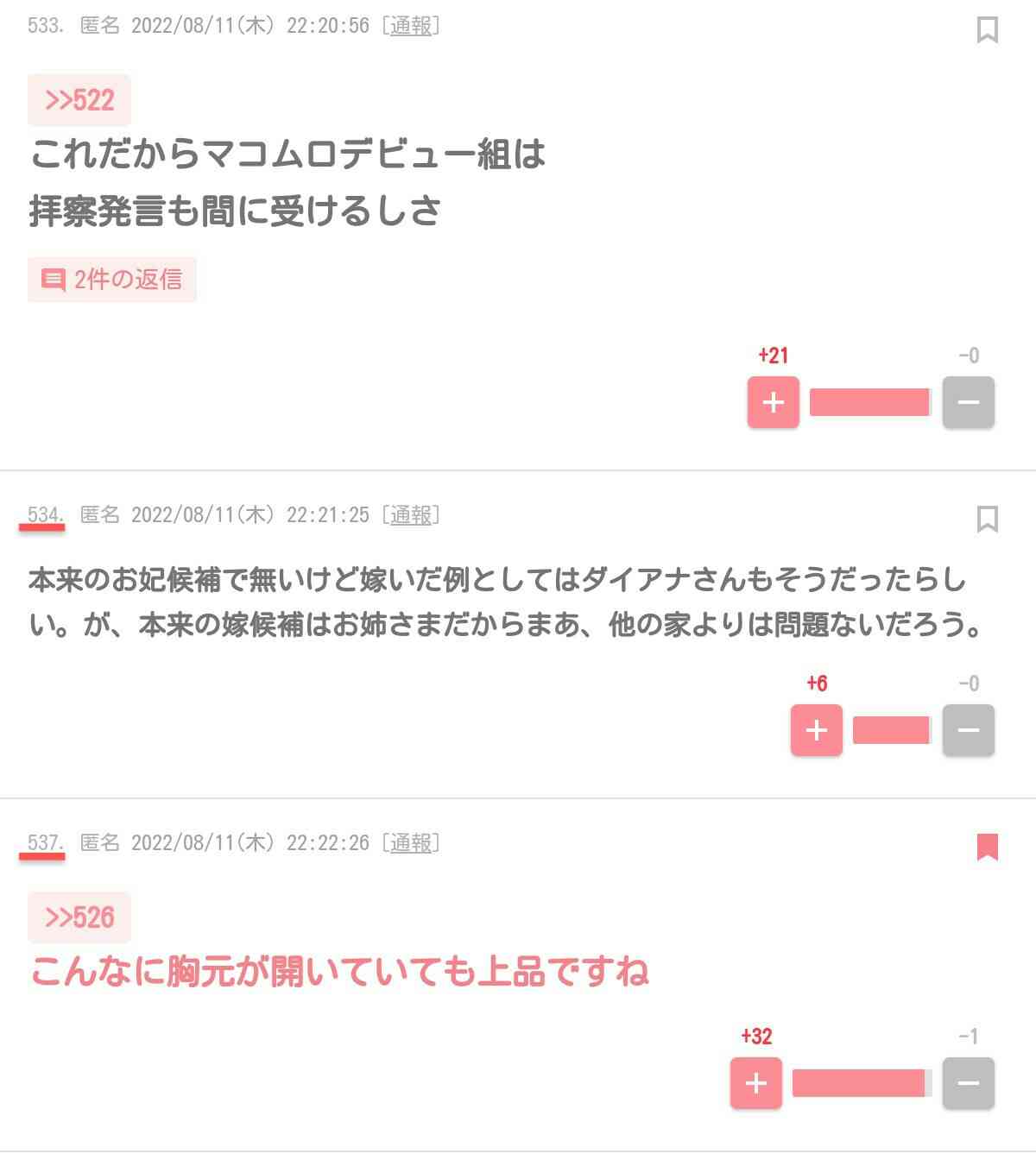This screenshot has height=1166, width=1036.
Task: Tap comment number 537
Action: (x=43, y=842)
